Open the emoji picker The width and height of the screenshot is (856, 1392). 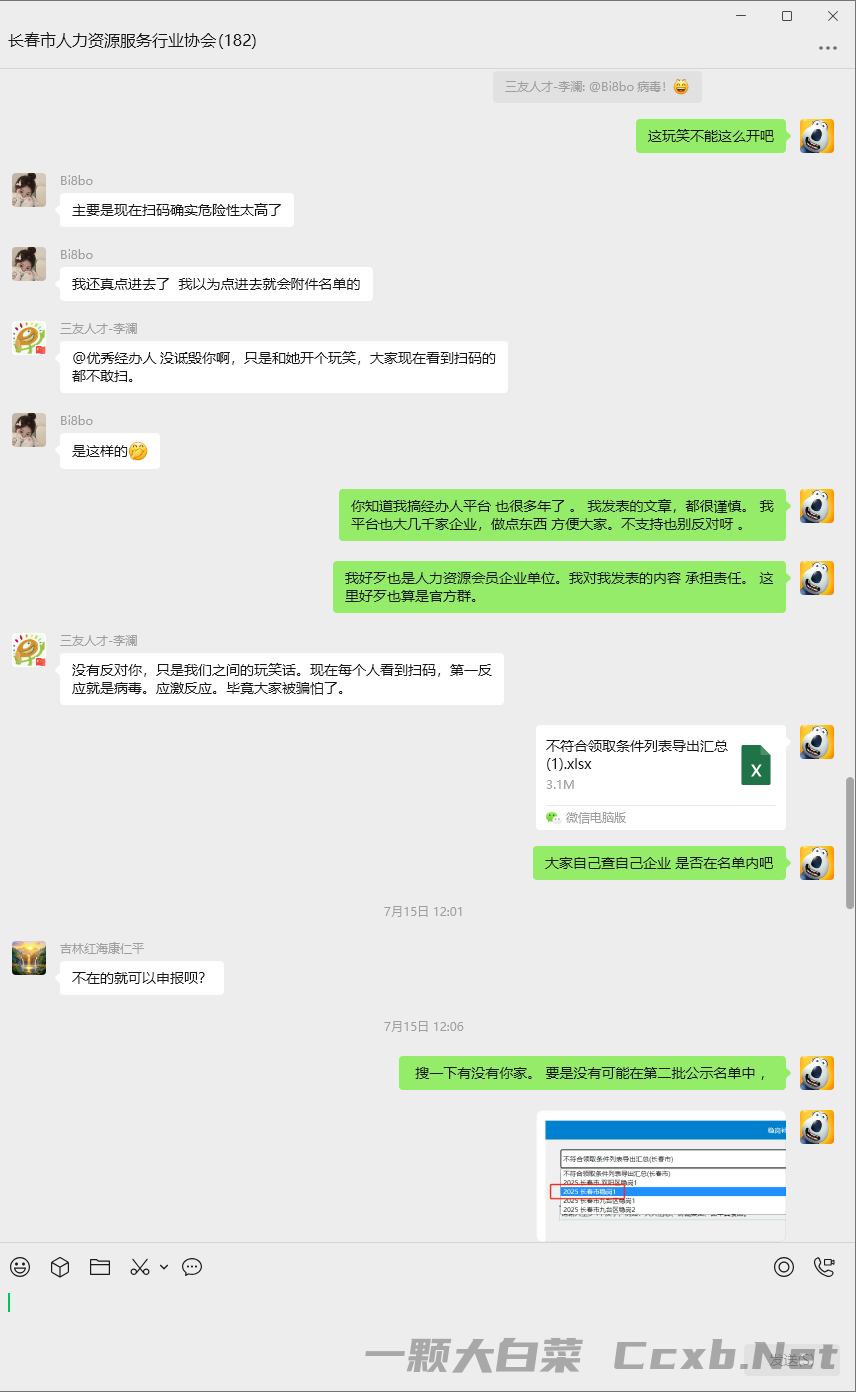(x=20, y=1267)
